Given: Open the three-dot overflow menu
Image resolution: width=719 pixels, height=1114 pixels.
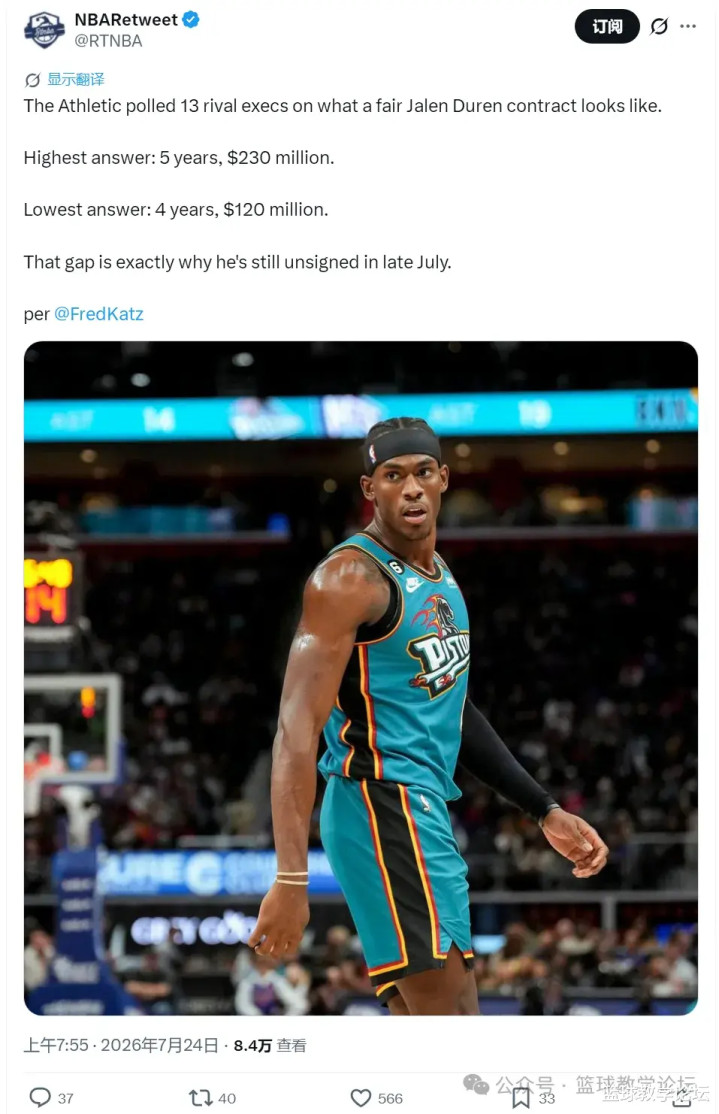Looking at the screenshot, I should (688, 27).
